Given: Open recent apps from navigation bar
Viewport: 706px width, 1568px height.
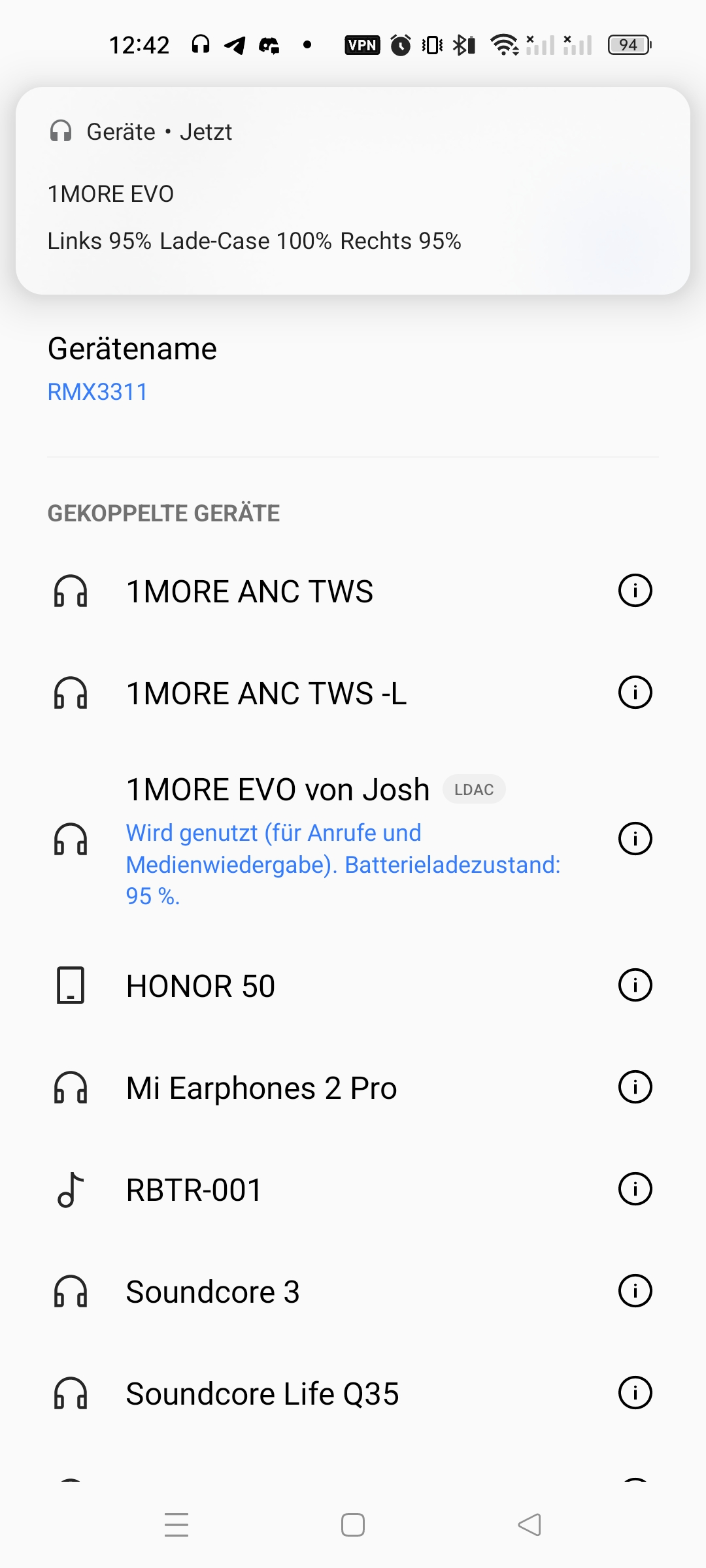Looking at the screenshot, I should click(x=176, y=1525).
